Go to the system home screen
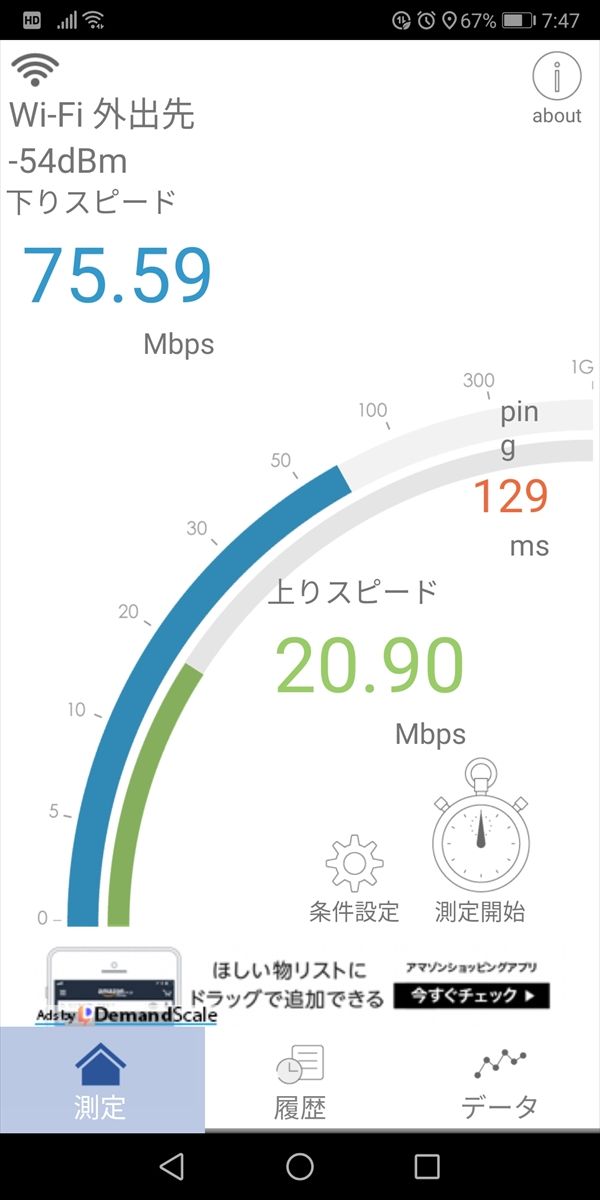 [300, 1166]
